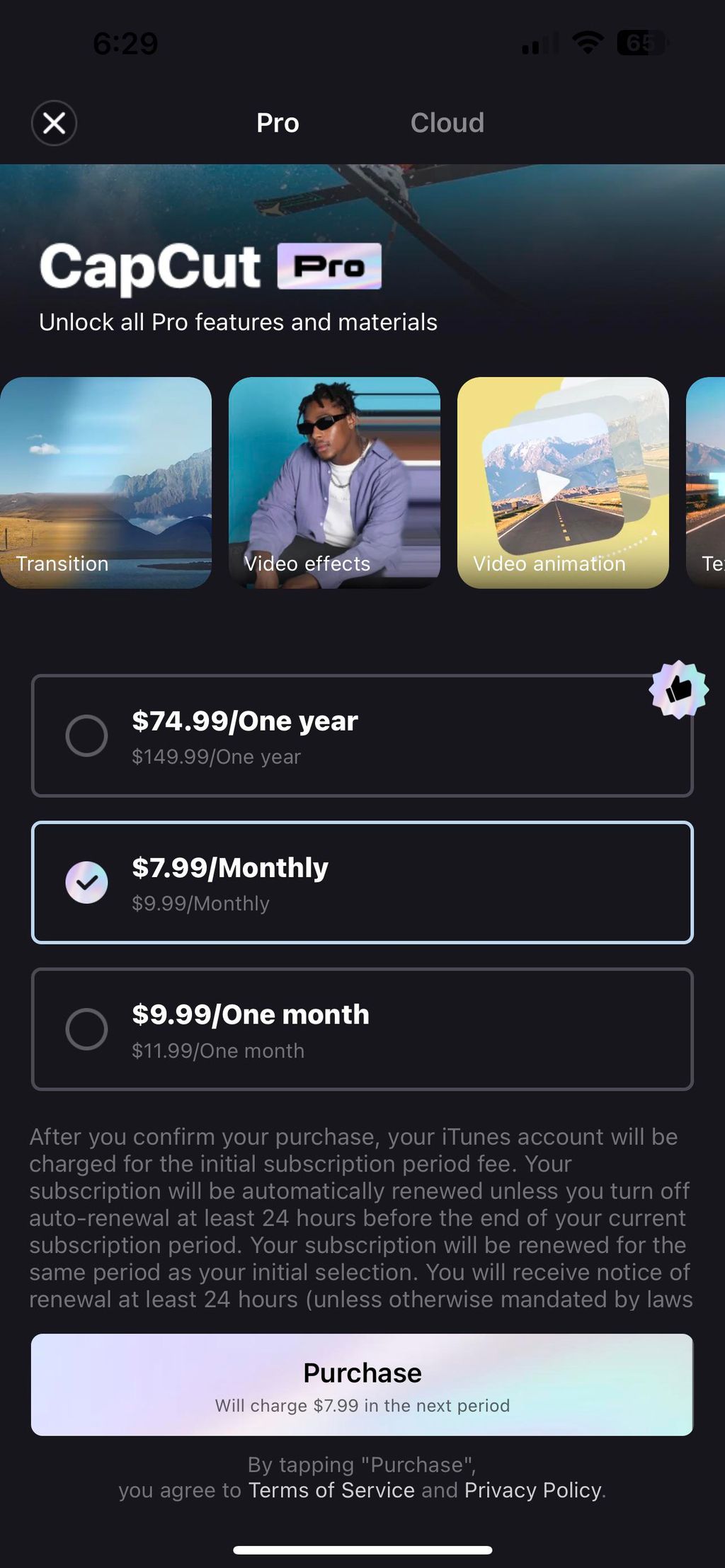This screenshot has height=1568, width=725.
Task: Tap the Purchase button
Action: [x=362, y=1385]
